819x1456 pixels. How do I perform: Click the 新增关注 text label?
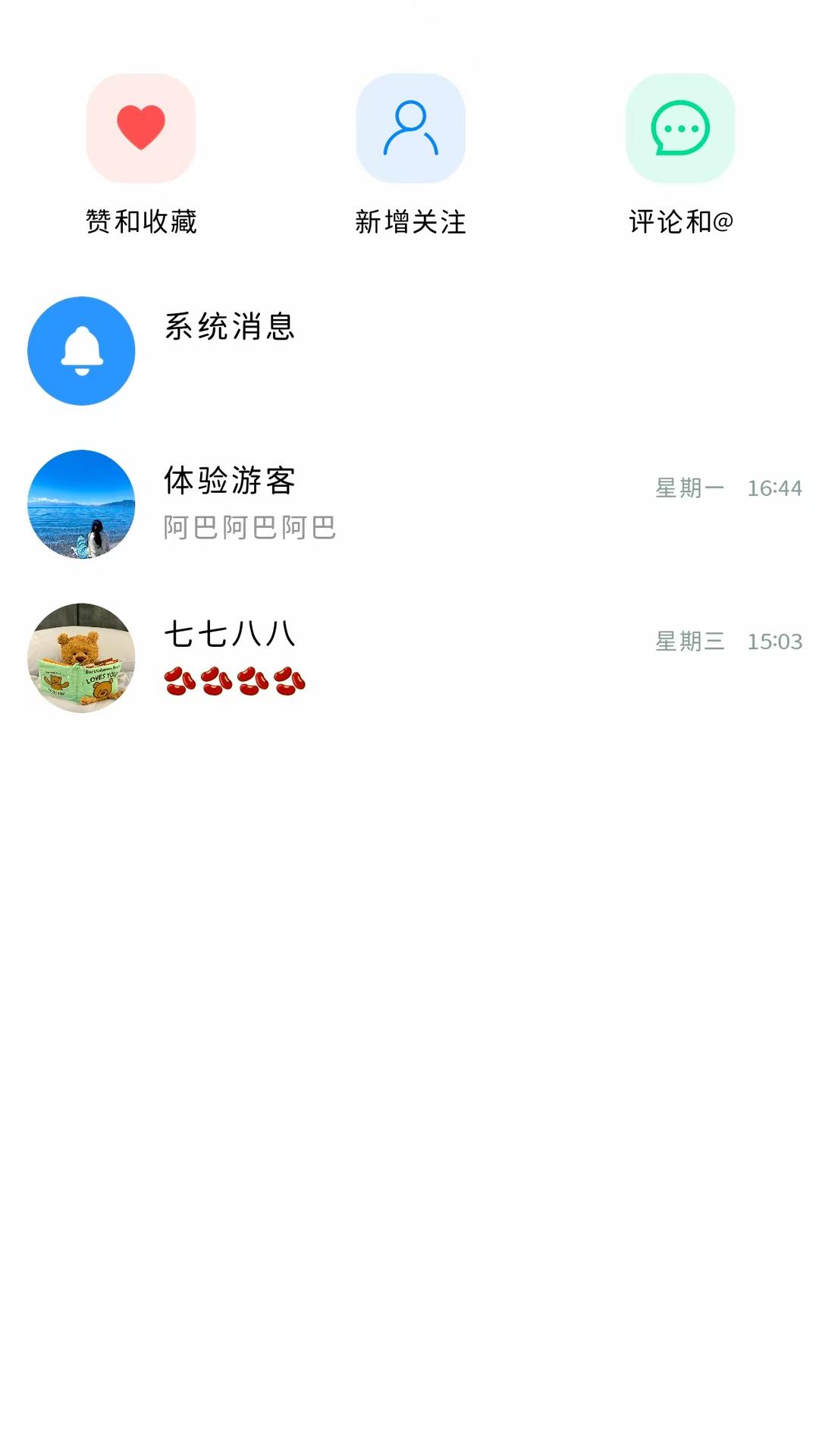point(410,222)
